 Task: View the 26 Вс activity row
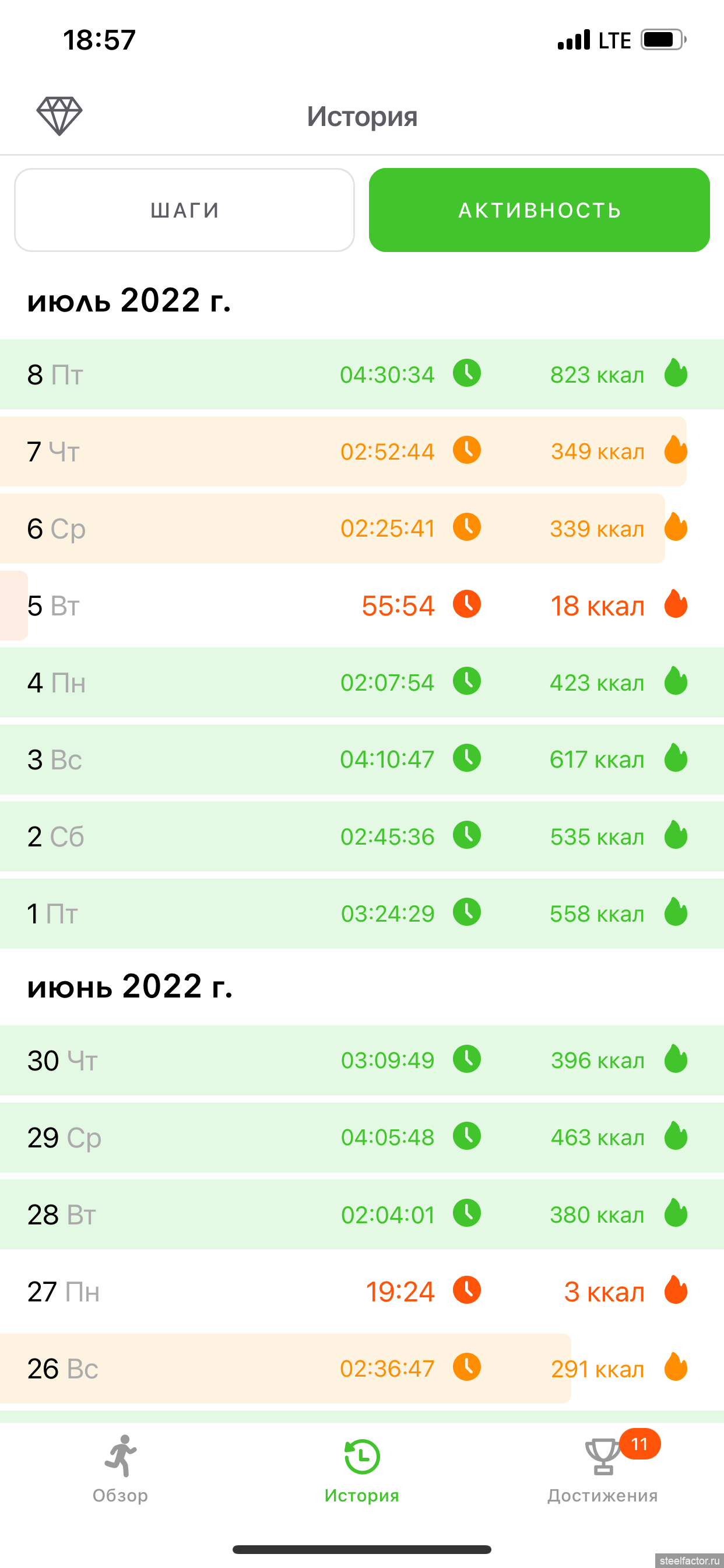coord(362,1368)
